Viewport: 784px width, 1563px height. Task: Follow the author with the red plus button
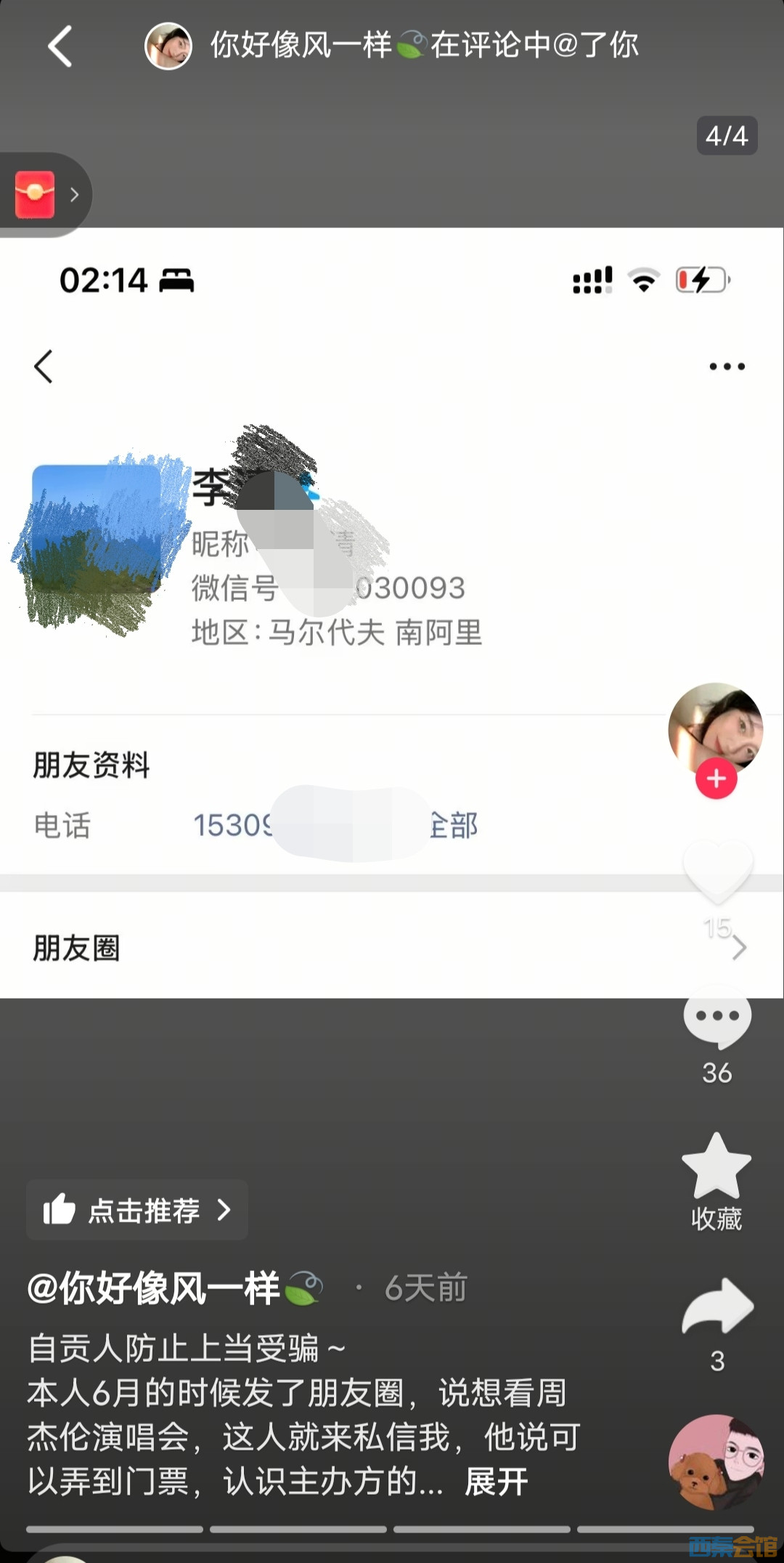coord(716,779)
